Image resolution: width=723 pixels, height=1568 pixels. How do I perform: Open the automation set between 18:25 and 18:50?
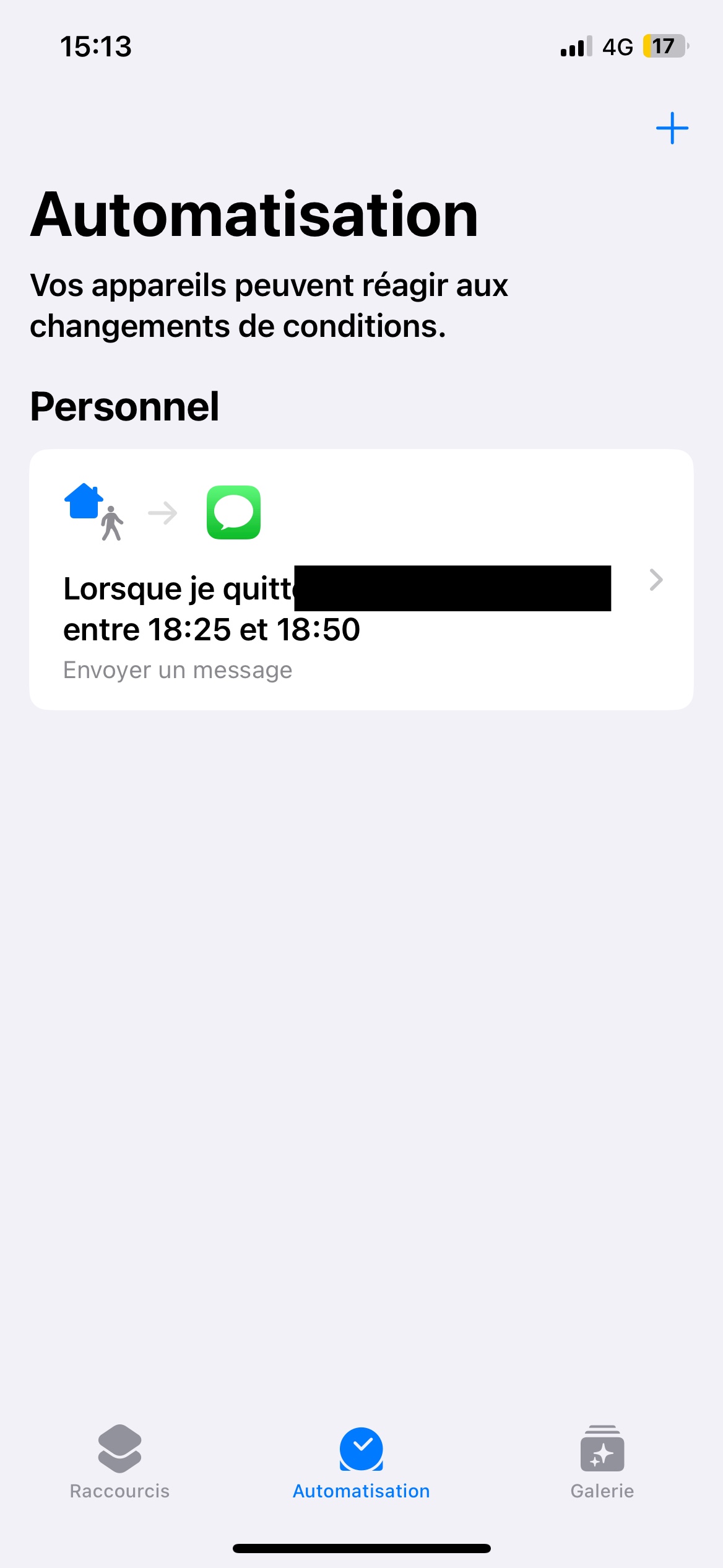coord(361,580)
